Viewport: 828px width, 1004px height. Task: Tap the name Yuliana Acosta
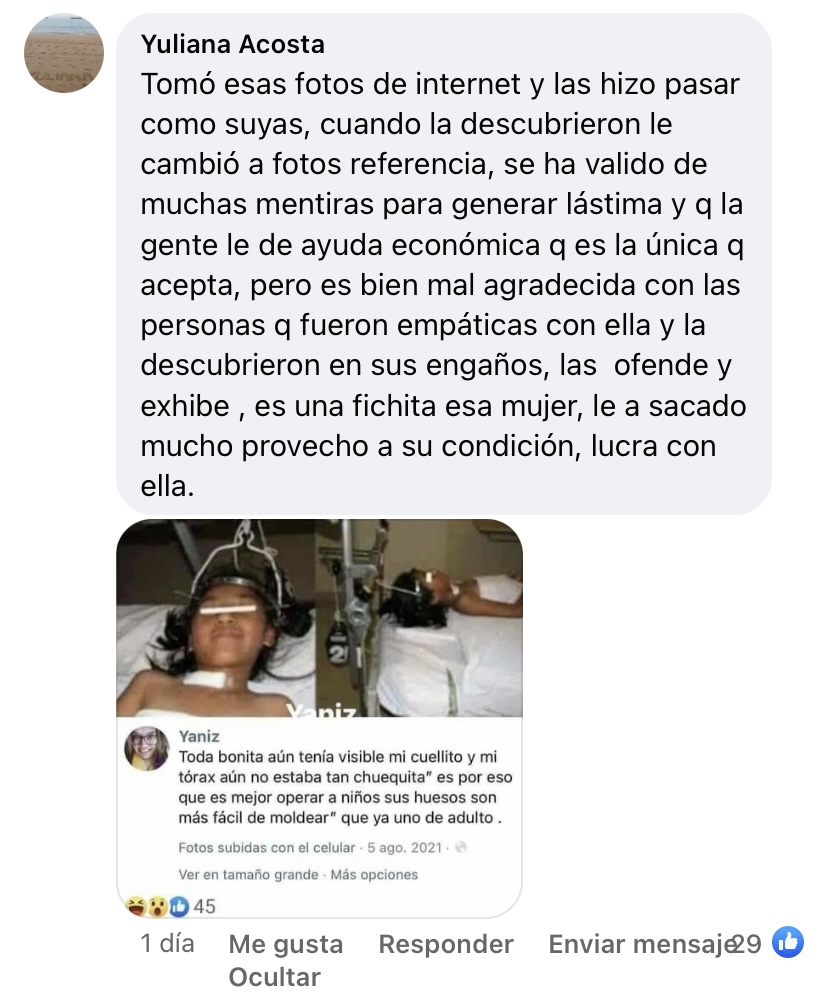pyautogui.click(x=232, y=45)
